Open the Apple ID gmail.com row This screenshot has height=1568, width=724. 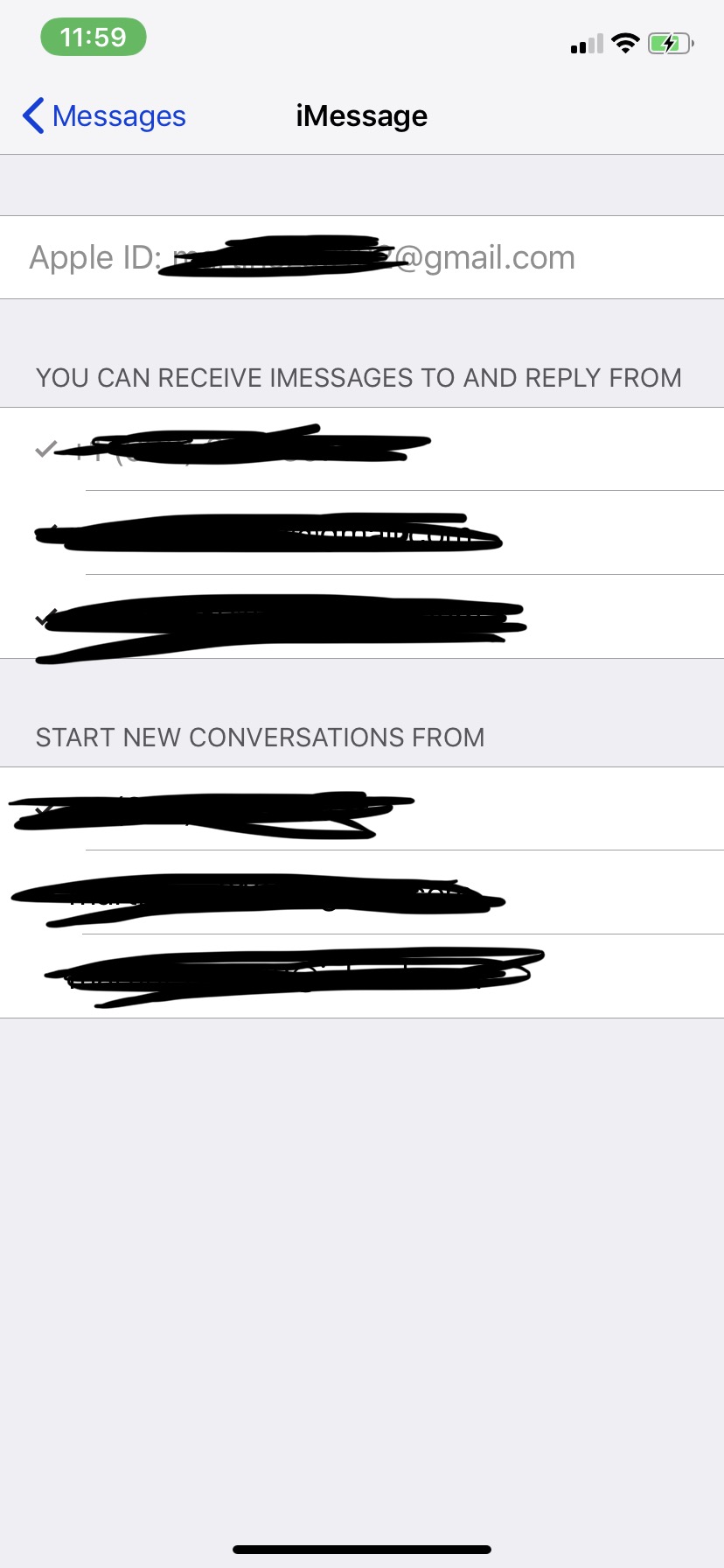coord(362,257)
